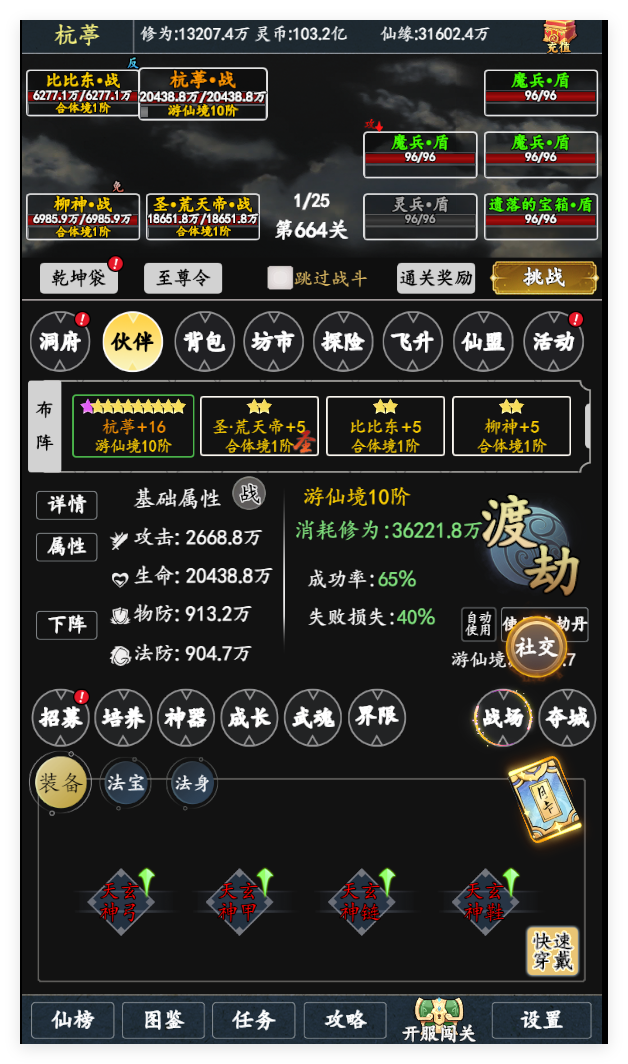Open 至尊令 pass
628x1064 pixels.
tap(182, 278)
